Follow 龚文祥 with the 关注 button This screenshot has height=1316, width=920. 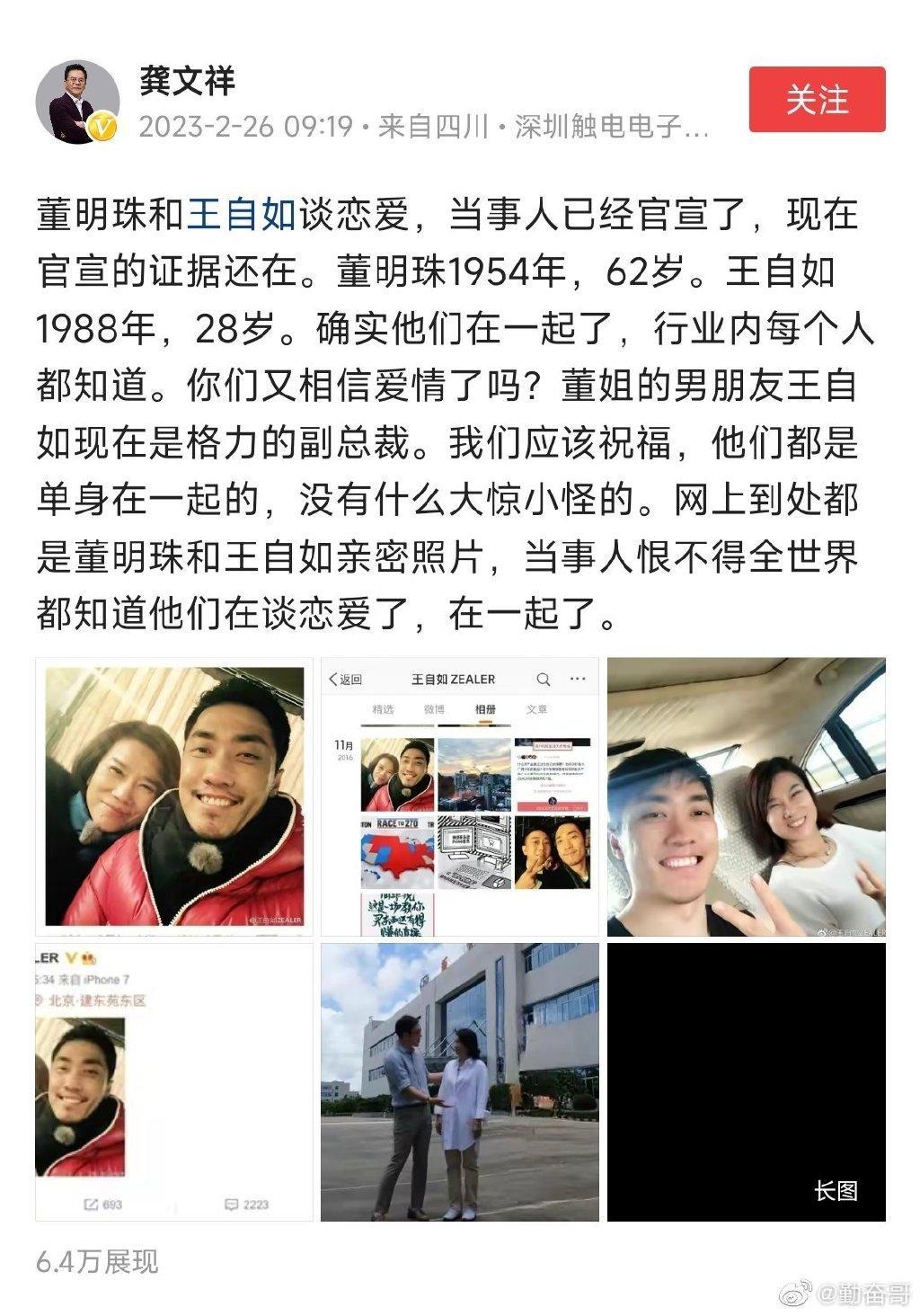pos(817,99)
